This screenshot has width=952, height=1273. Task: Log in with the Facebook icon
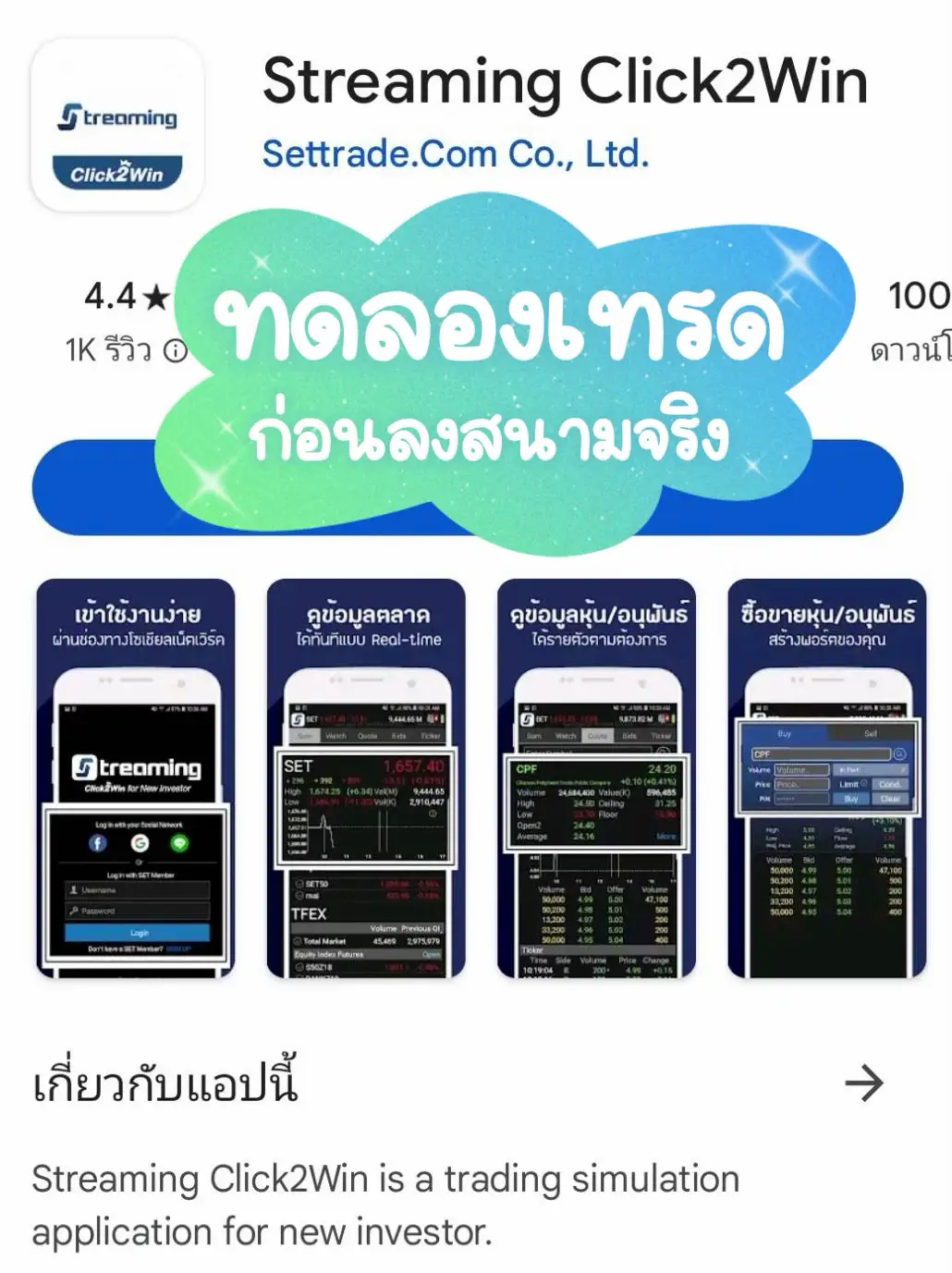pyautogui.click(x=97, y=843)
